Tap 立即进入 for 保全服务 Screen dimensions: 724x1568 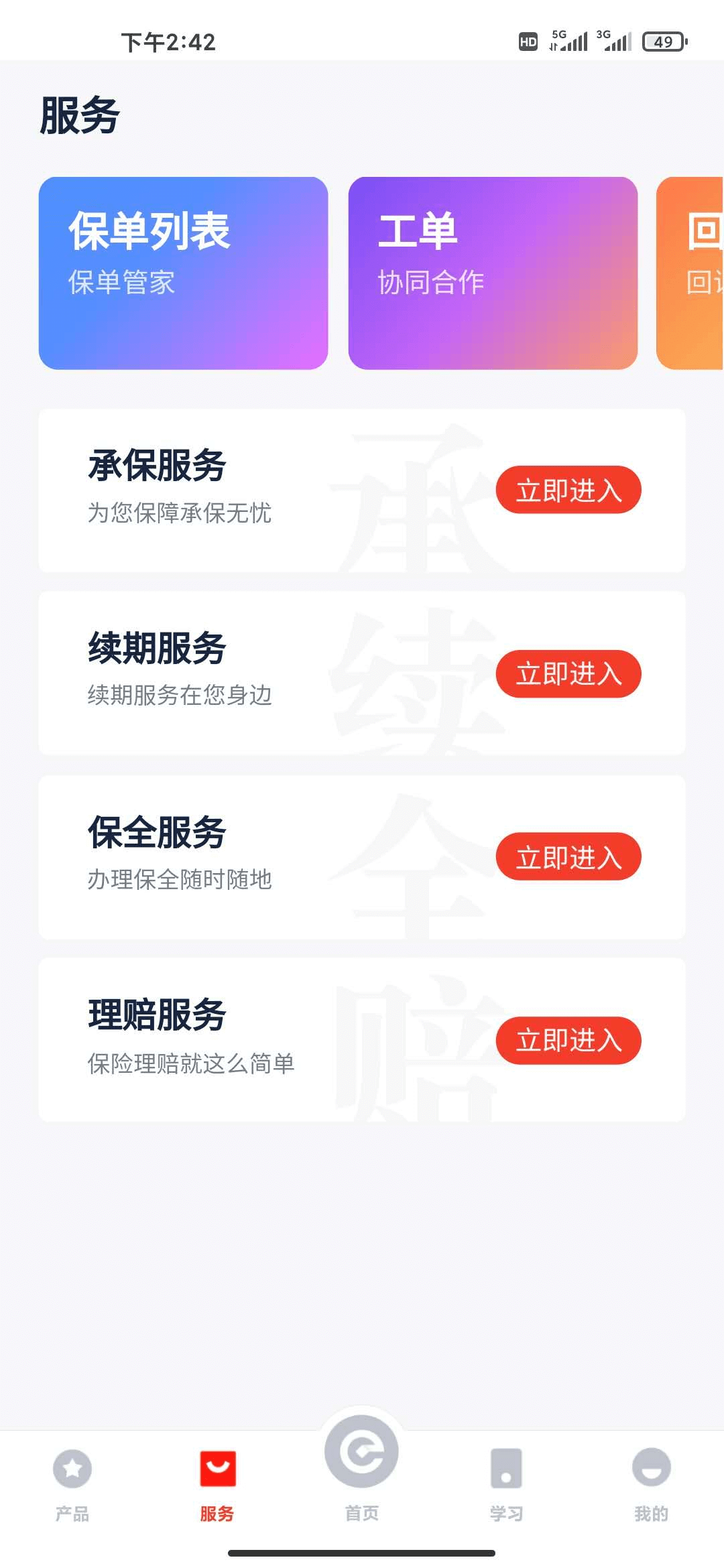pyautogui.click(x=568, y=857)
